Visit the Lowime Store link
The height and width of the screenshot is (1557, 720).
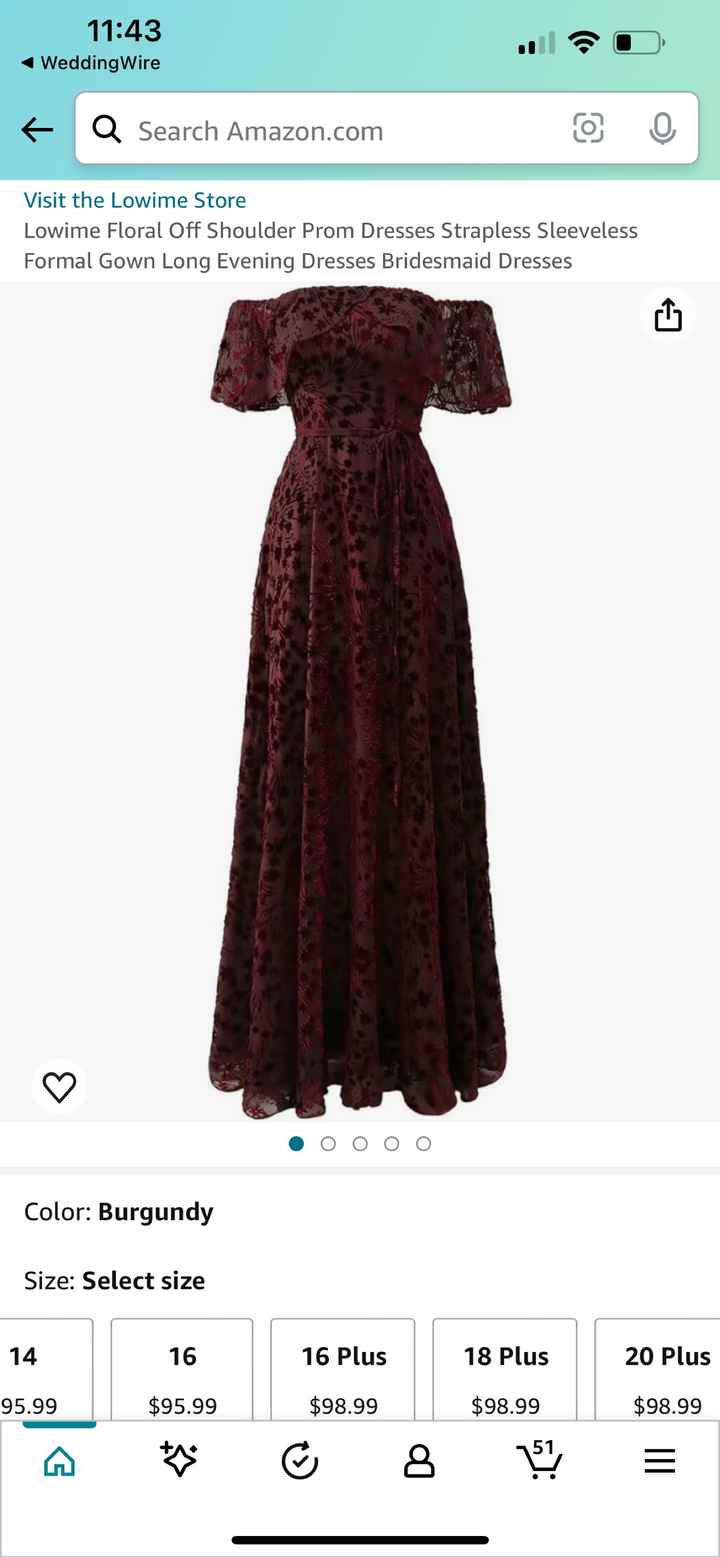point(136,200)
